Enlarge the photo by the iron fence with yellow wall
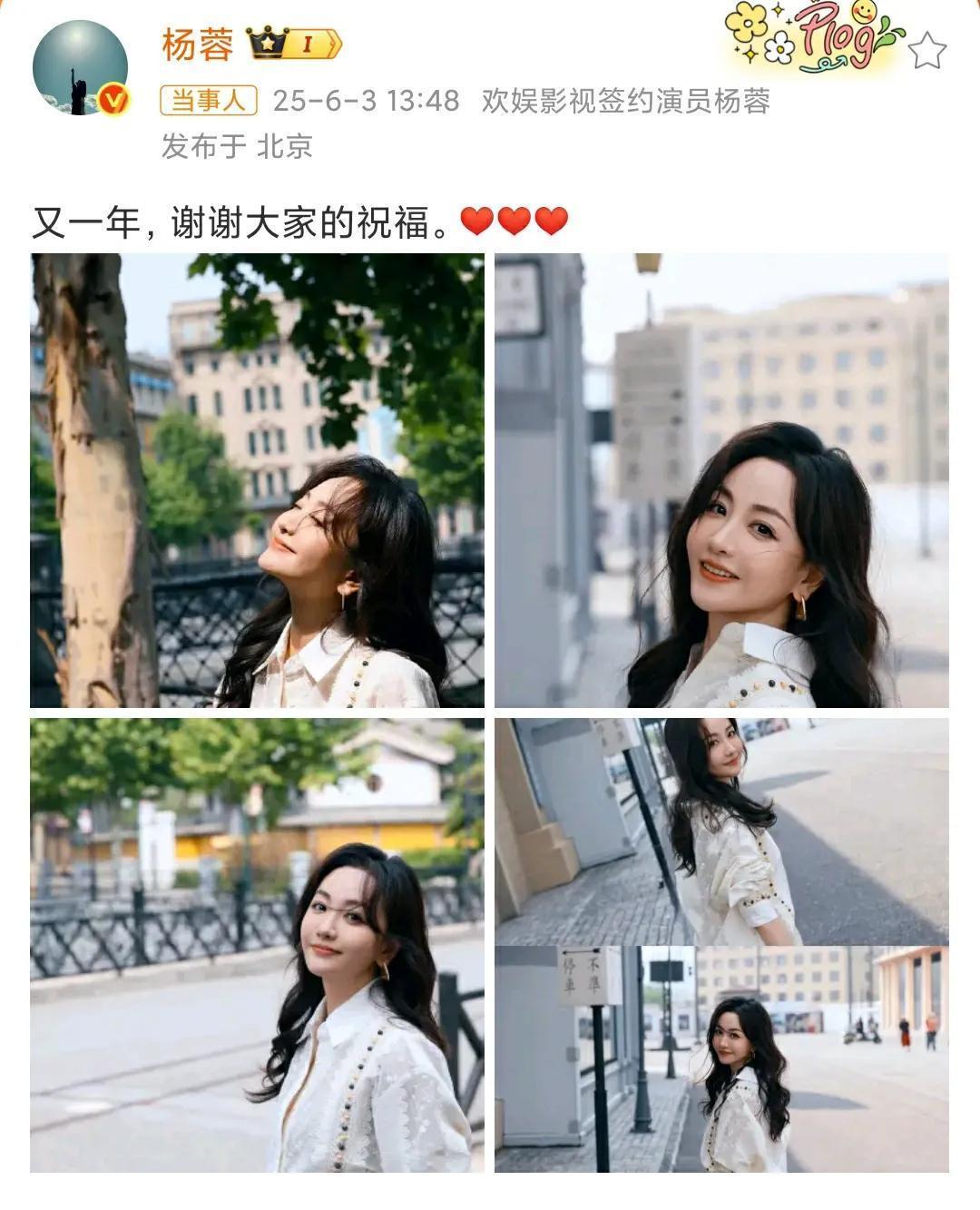The height and width of the screenshot is (1210, 980). click(257, 945)
